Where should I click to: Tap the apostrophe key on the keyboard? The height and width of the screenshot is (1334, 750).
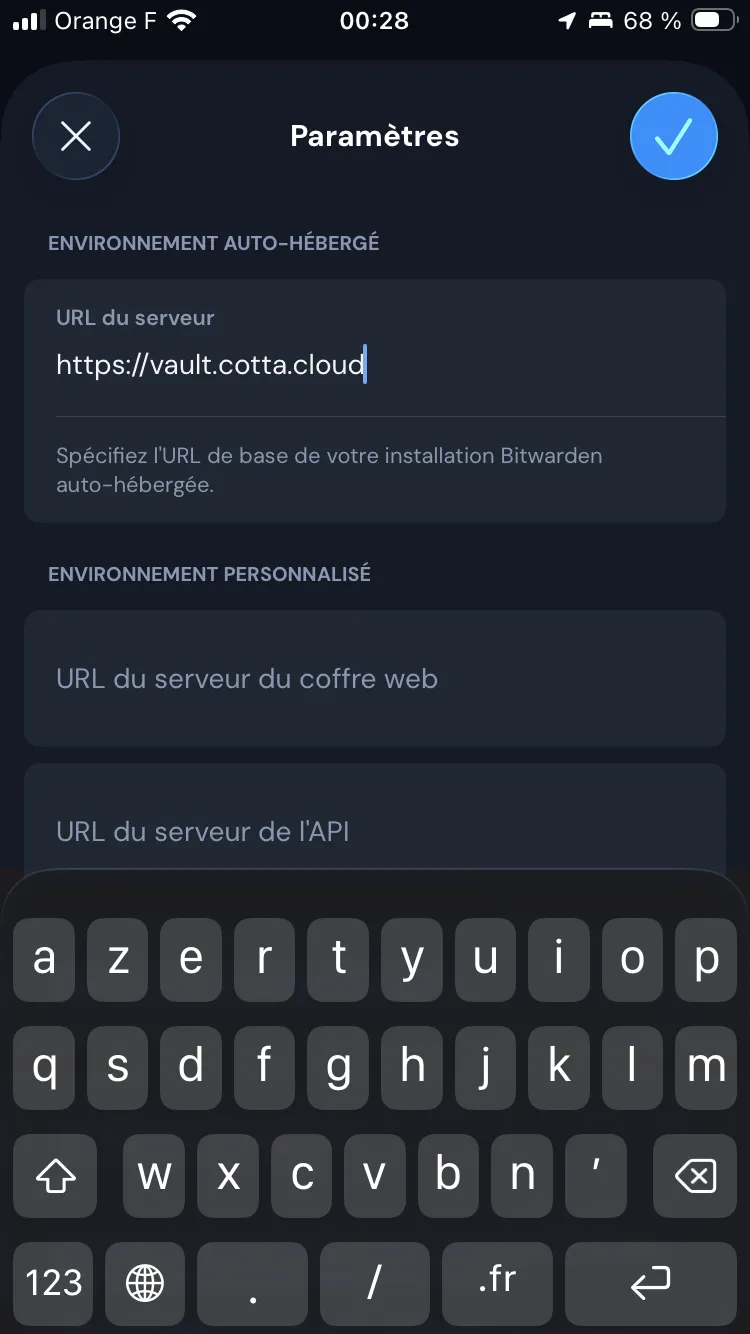[x=595, y=1176]
